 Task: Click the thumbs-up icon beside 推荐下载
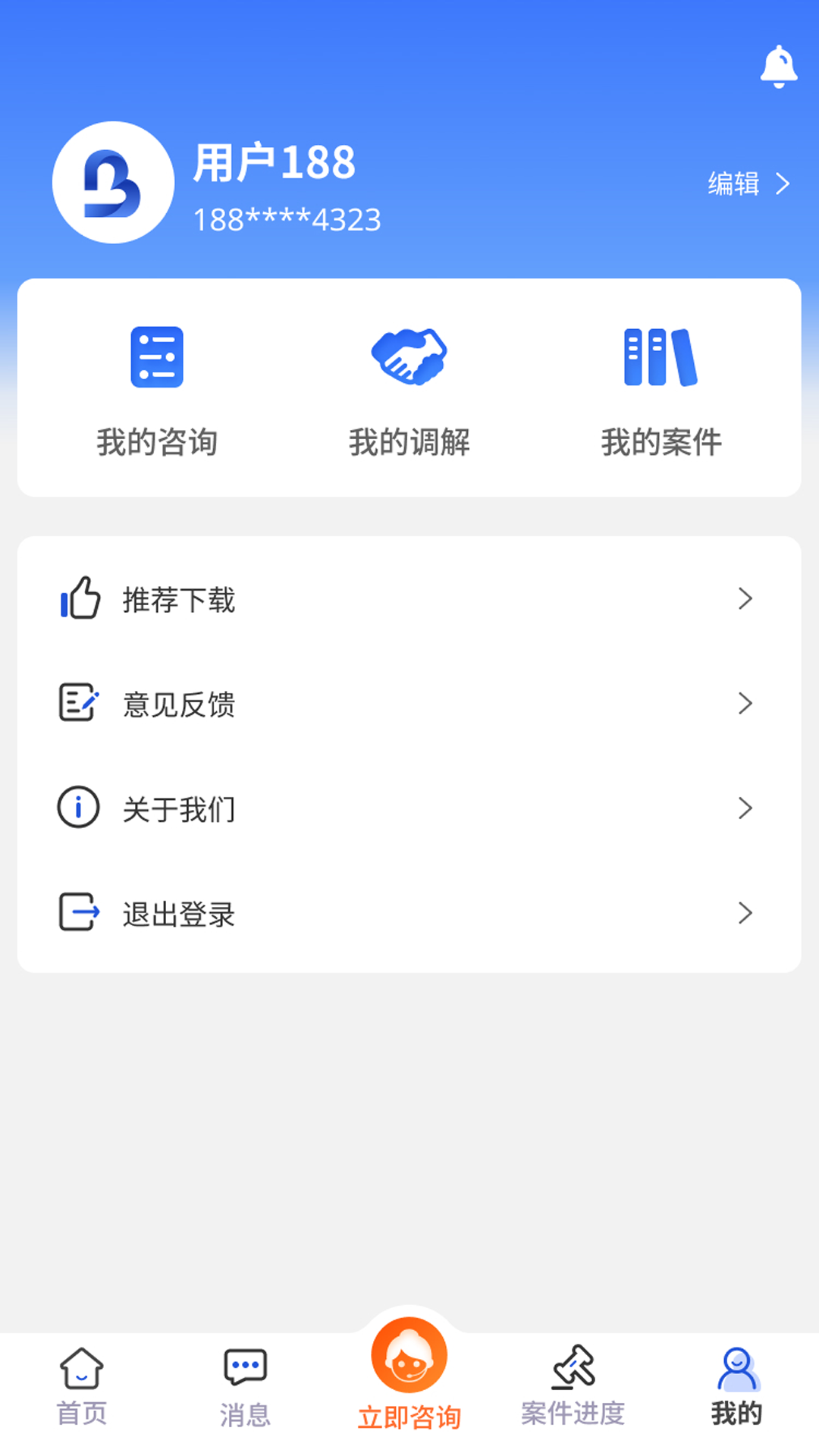79,599
